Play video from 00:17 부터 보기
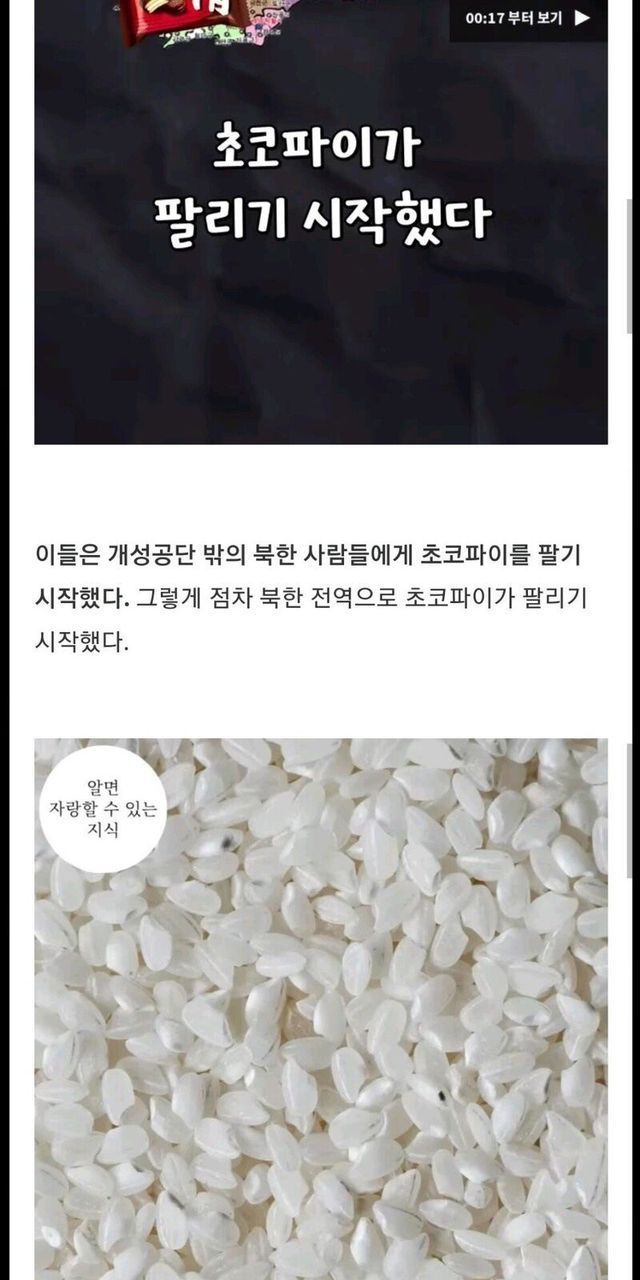This screenshot has height=1280, width=640. coord(528,18)
